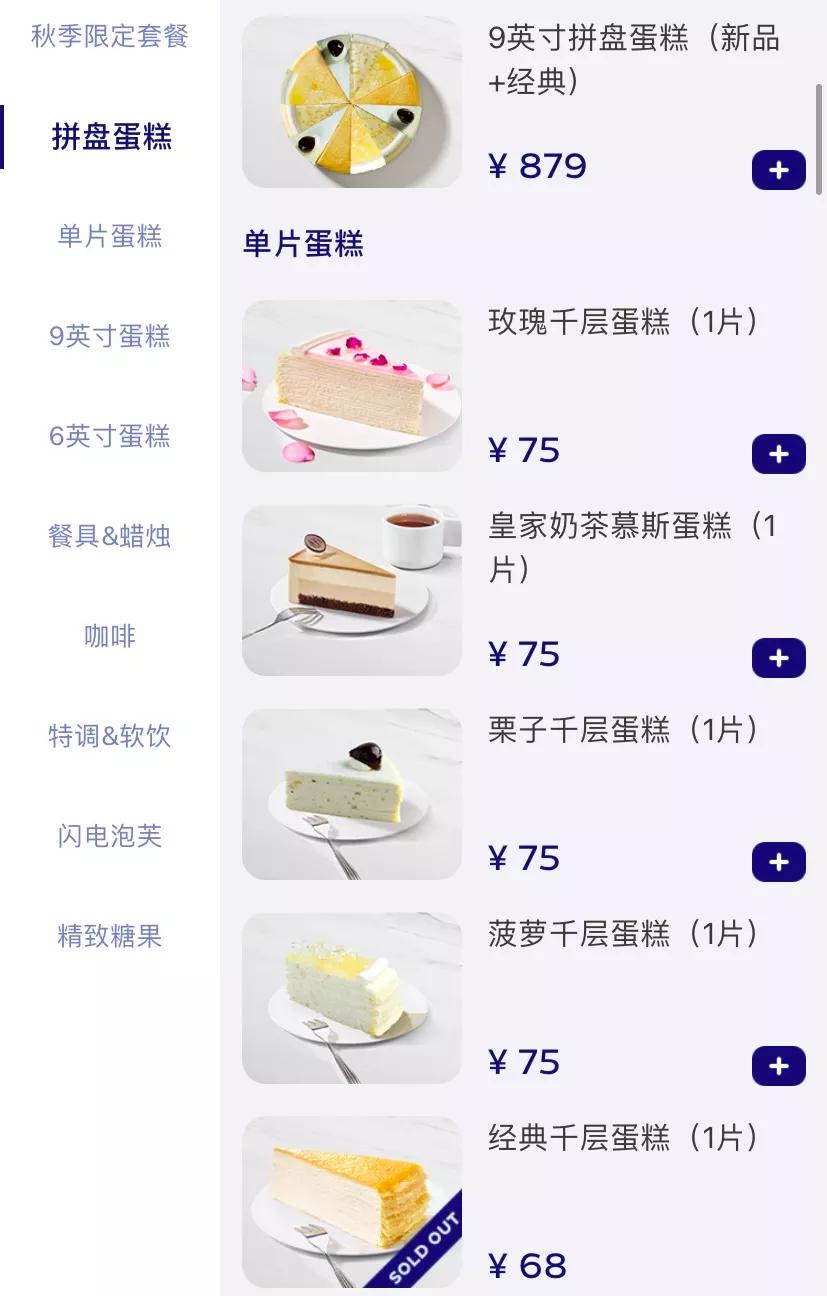Add 皇家奶茶慕斯蛋糕 using plus button
The height and width of the screenshot is (1296, 827).
779,658
